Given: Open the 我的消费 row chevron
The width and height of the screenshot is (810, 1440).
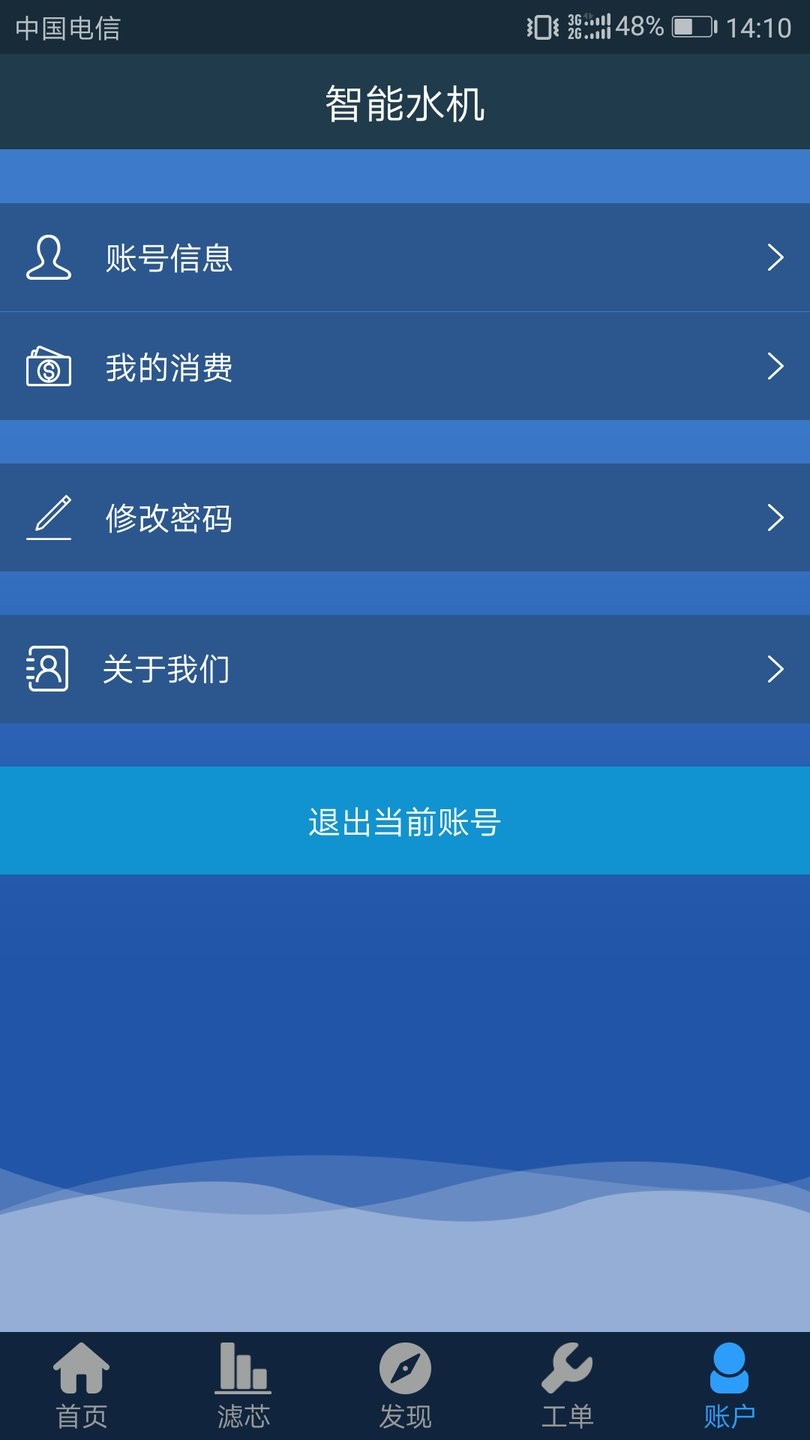Looking at the screenshot, I should tap(776, 367).
